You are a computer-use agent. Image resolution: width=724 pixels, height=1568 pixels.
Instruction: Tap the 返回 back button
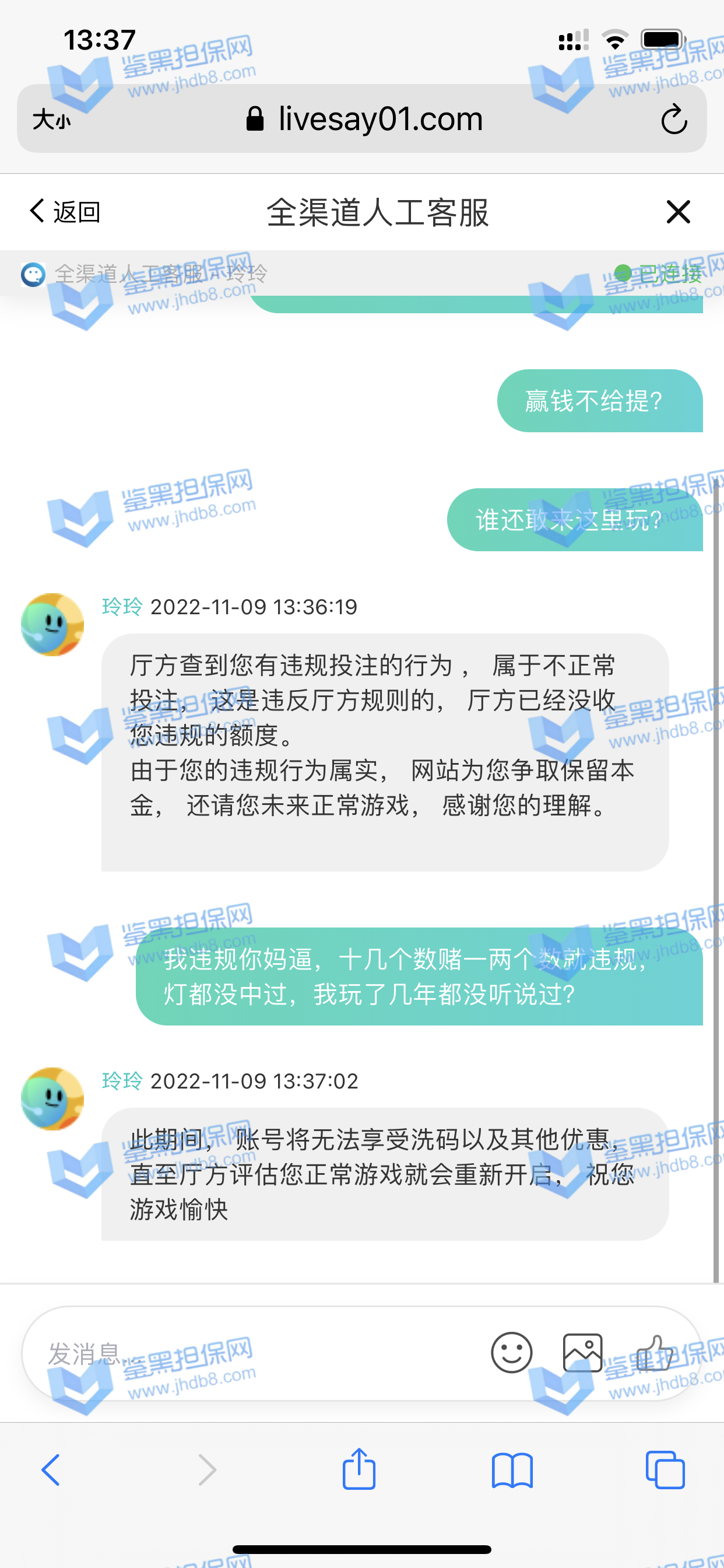coord(65,212)
